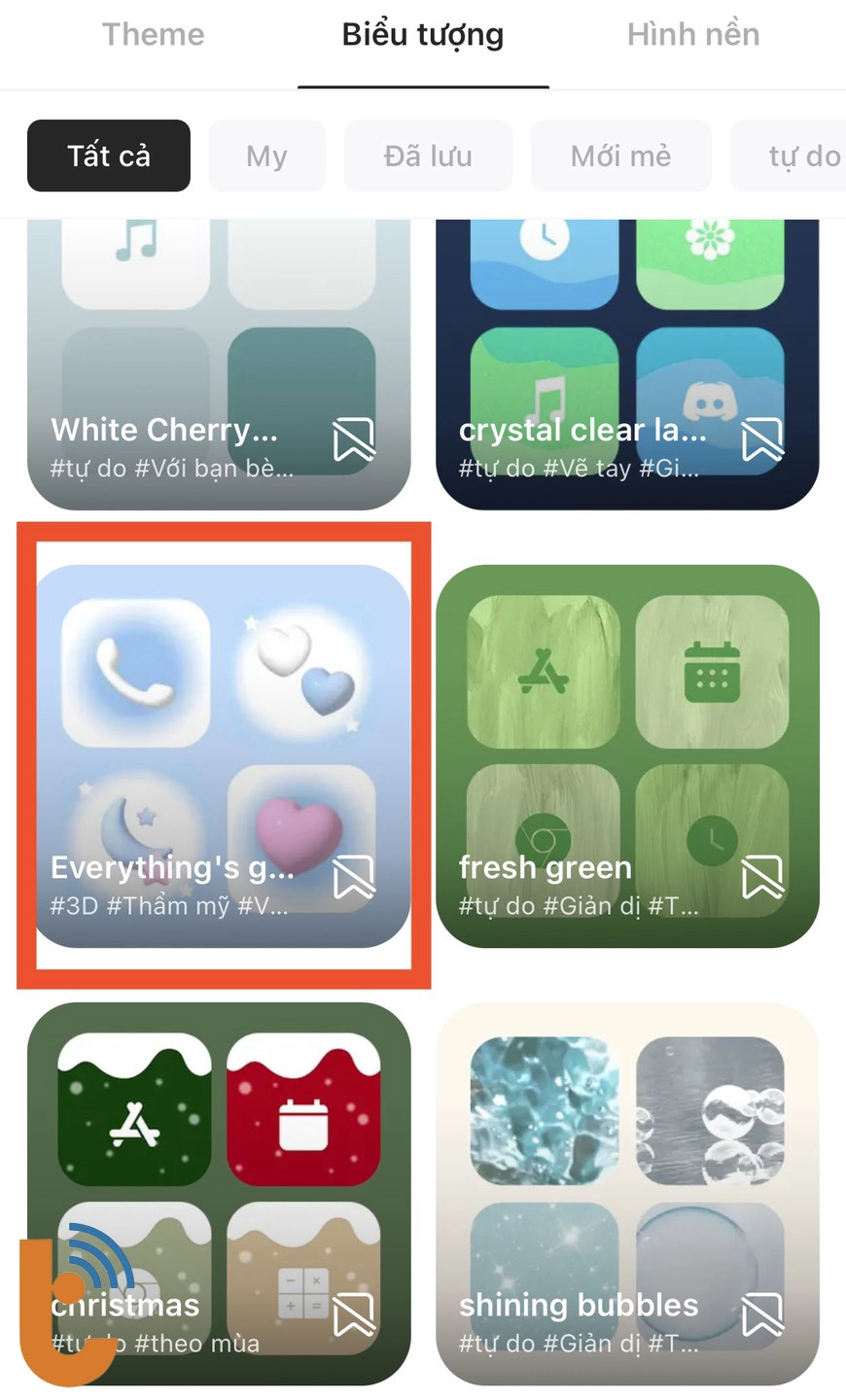Filter by the My chip

266,156
